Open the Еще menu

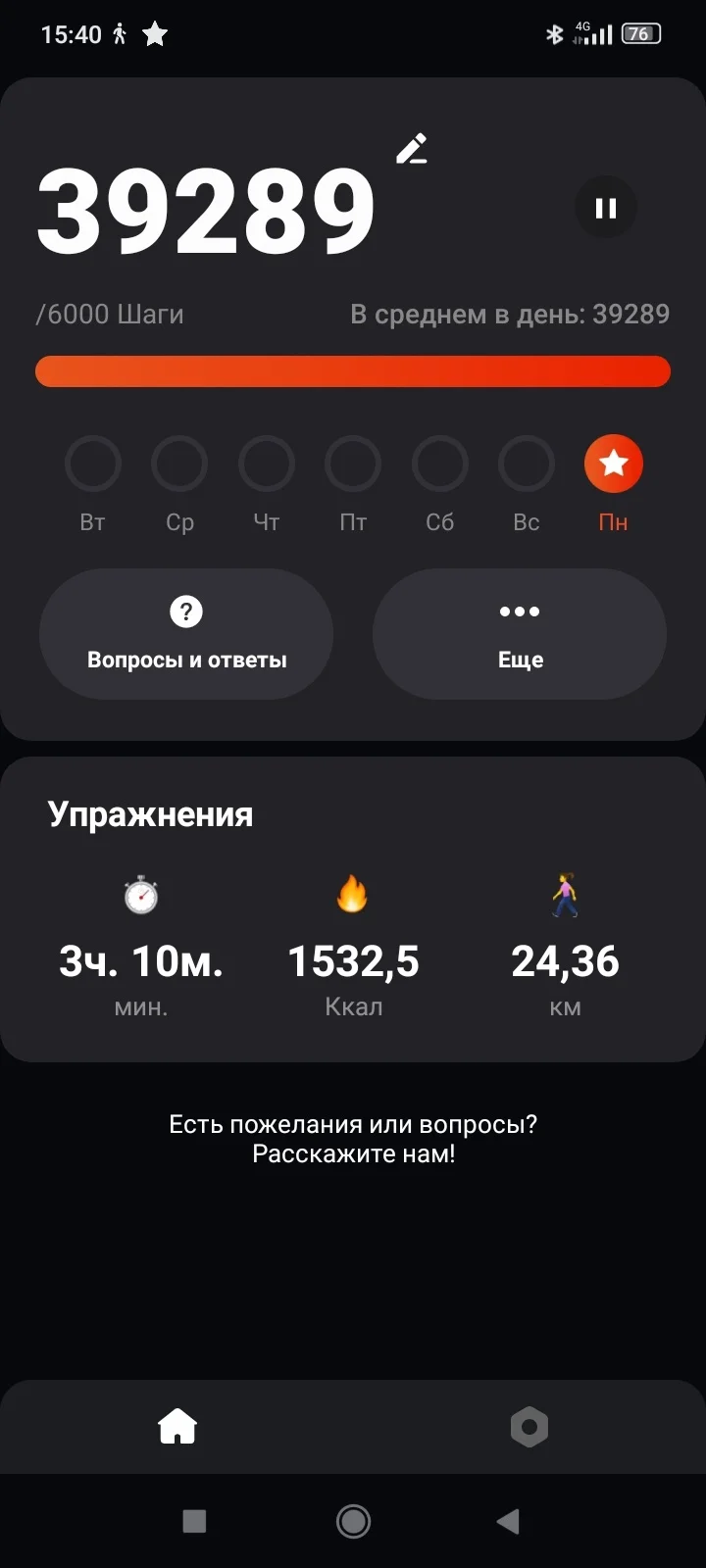click(520, 634)
